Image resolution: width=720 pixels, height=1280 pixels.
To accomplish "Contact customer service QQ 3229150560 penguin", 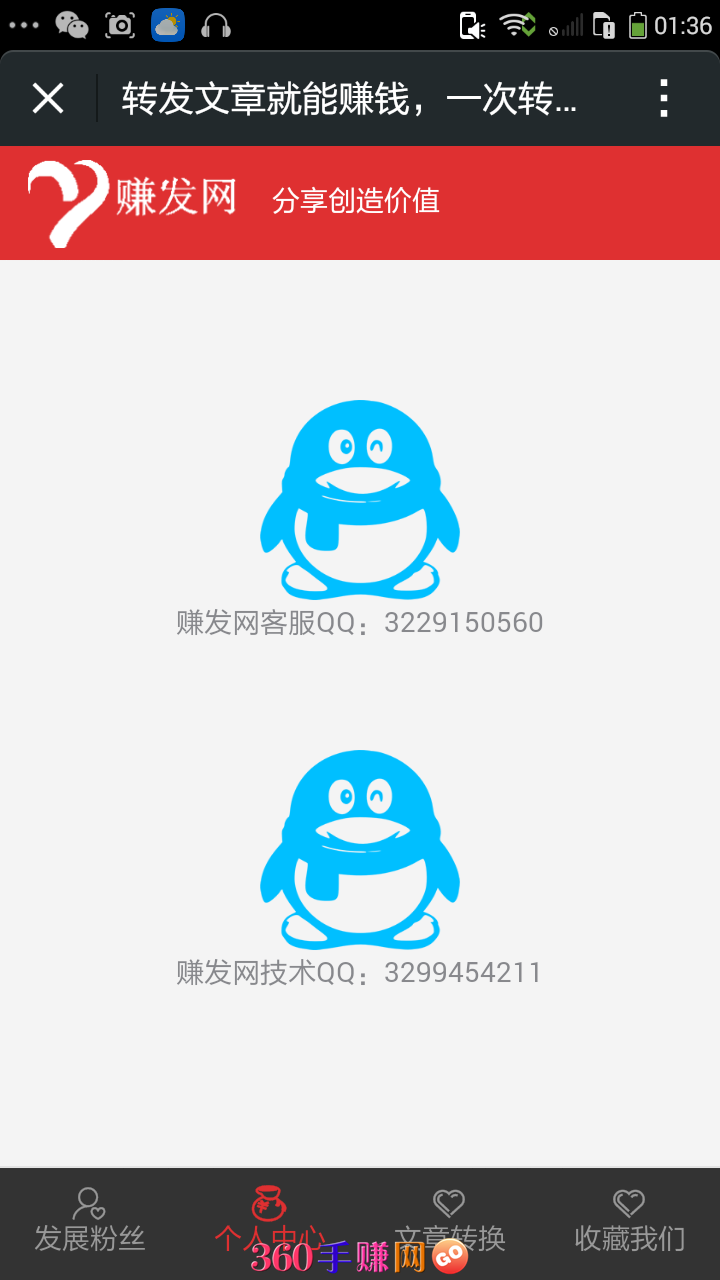I will (360, 499).
